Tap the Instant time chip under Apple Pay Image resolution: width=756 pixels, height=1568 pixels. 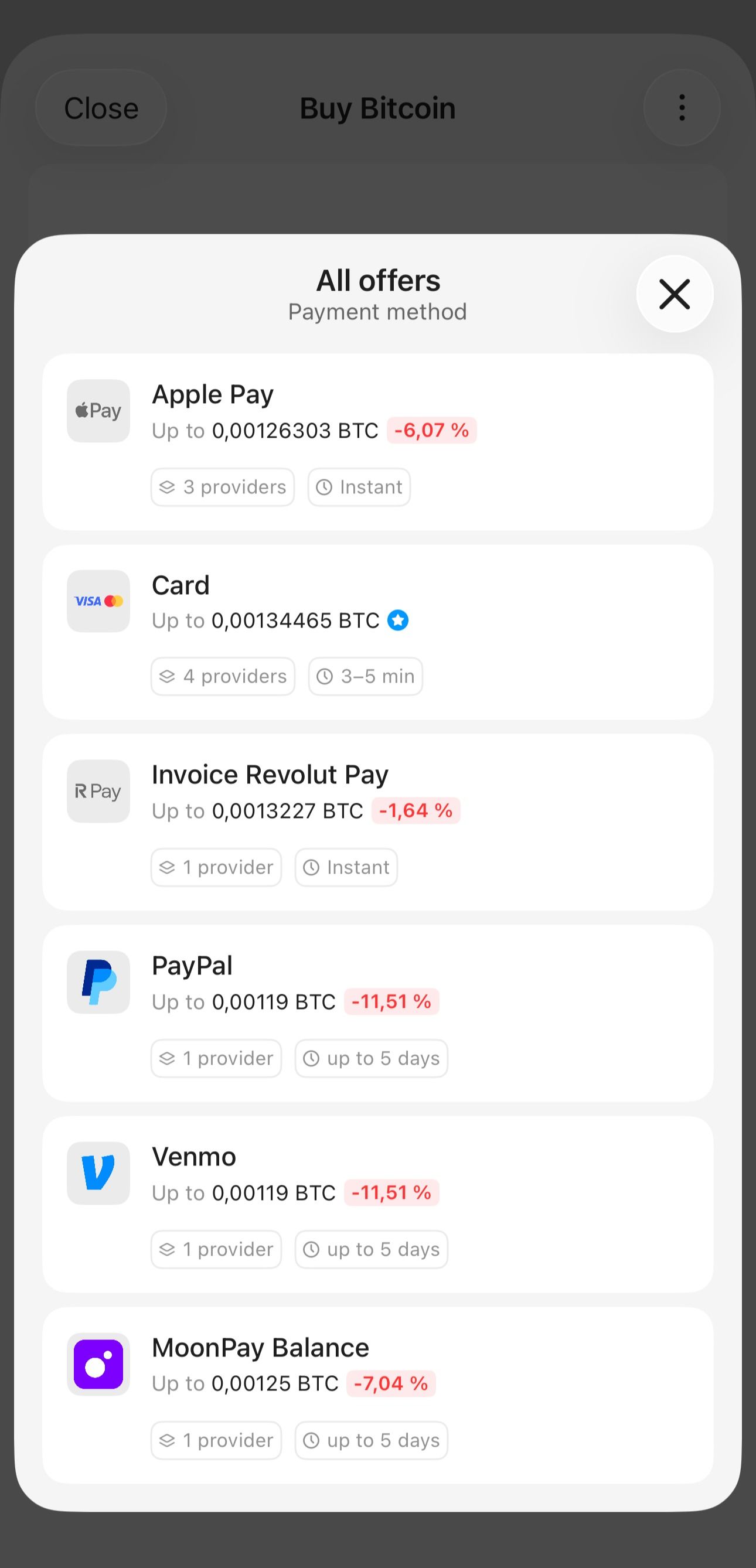(x=359, y=486)
